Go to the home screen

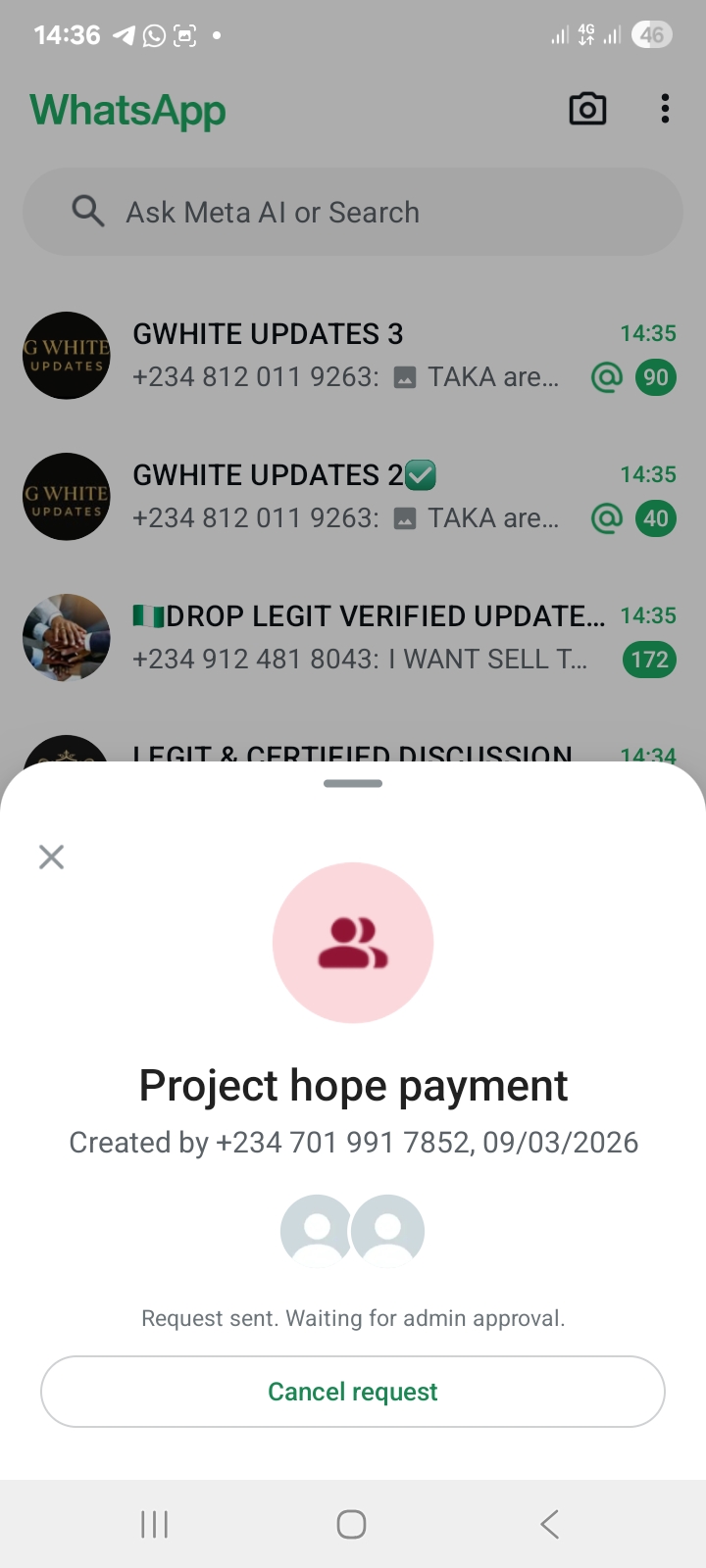point(351,1524)
